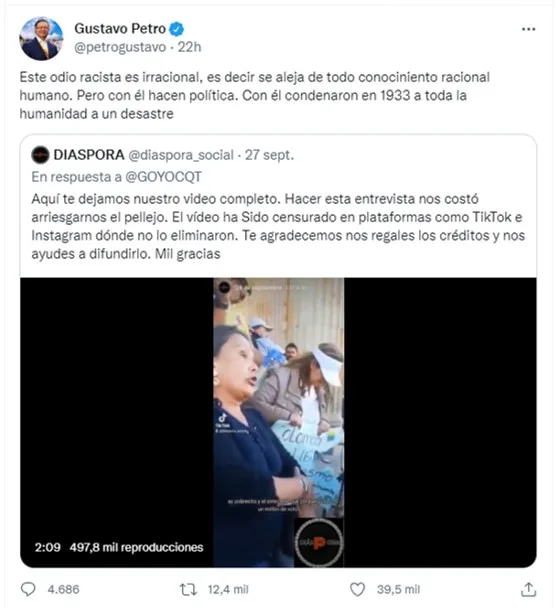Reply to the tweet via comment icon
This screenshot has width=557, height=608.
pyautogui.click(x=28, y=589)
